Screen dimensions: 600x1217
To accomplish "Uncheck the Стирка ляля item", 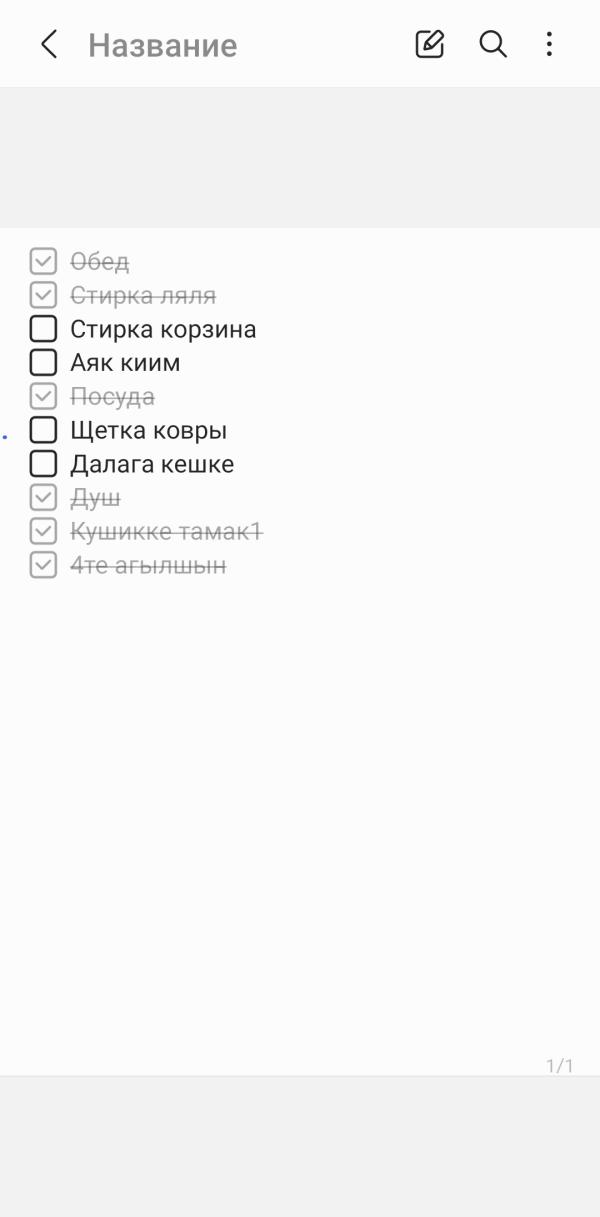I will 43,295.
